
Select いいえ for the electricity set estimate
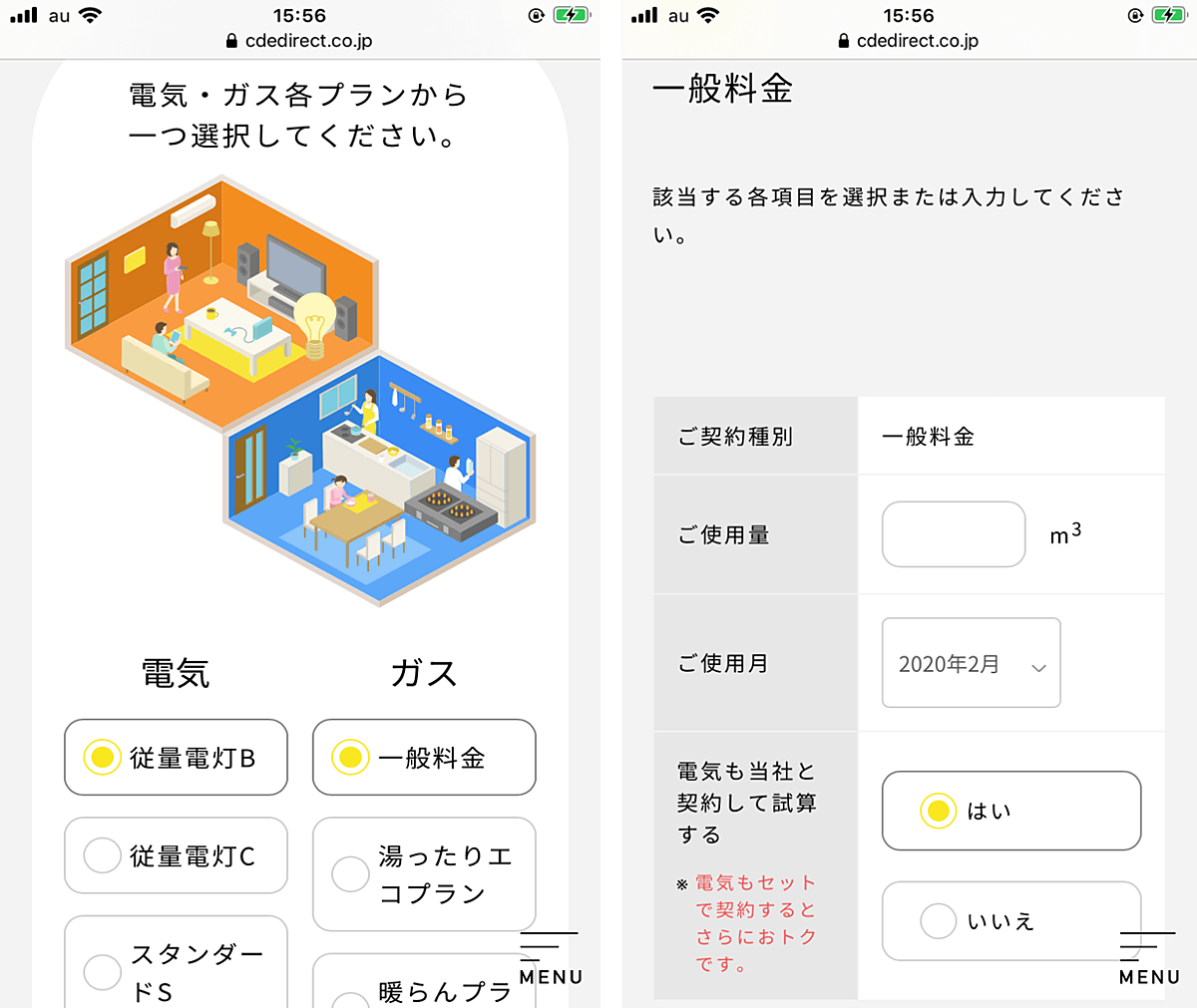1010,920
